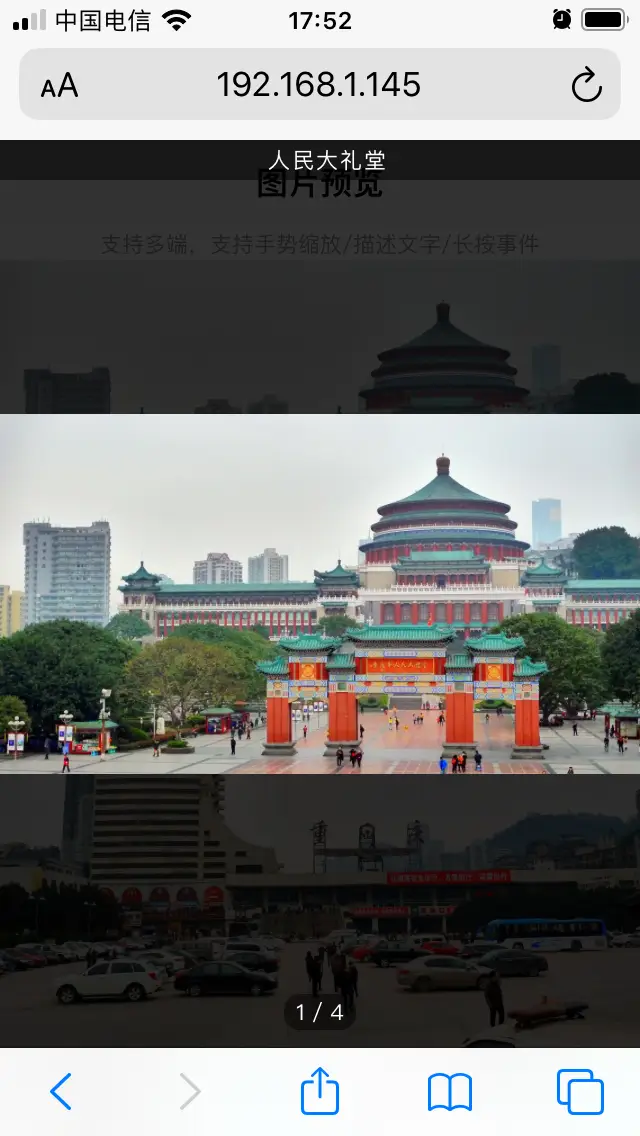Show all open Safari tabs
Viewport: 640px width, 1136px height.
coord(580,1092)
